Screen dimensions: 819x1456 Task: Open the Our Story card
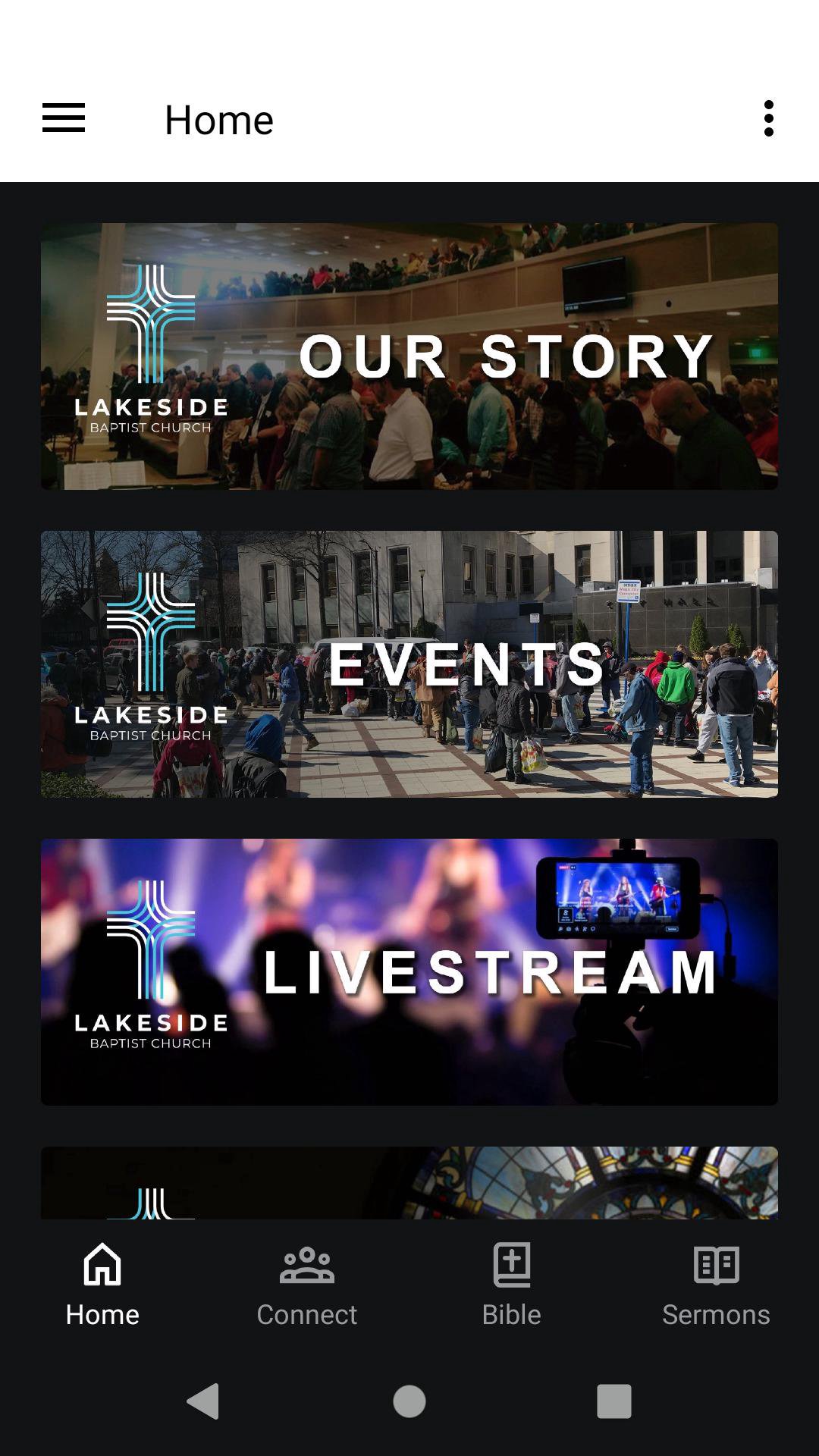pyautogui.click(x=409, y=356)
